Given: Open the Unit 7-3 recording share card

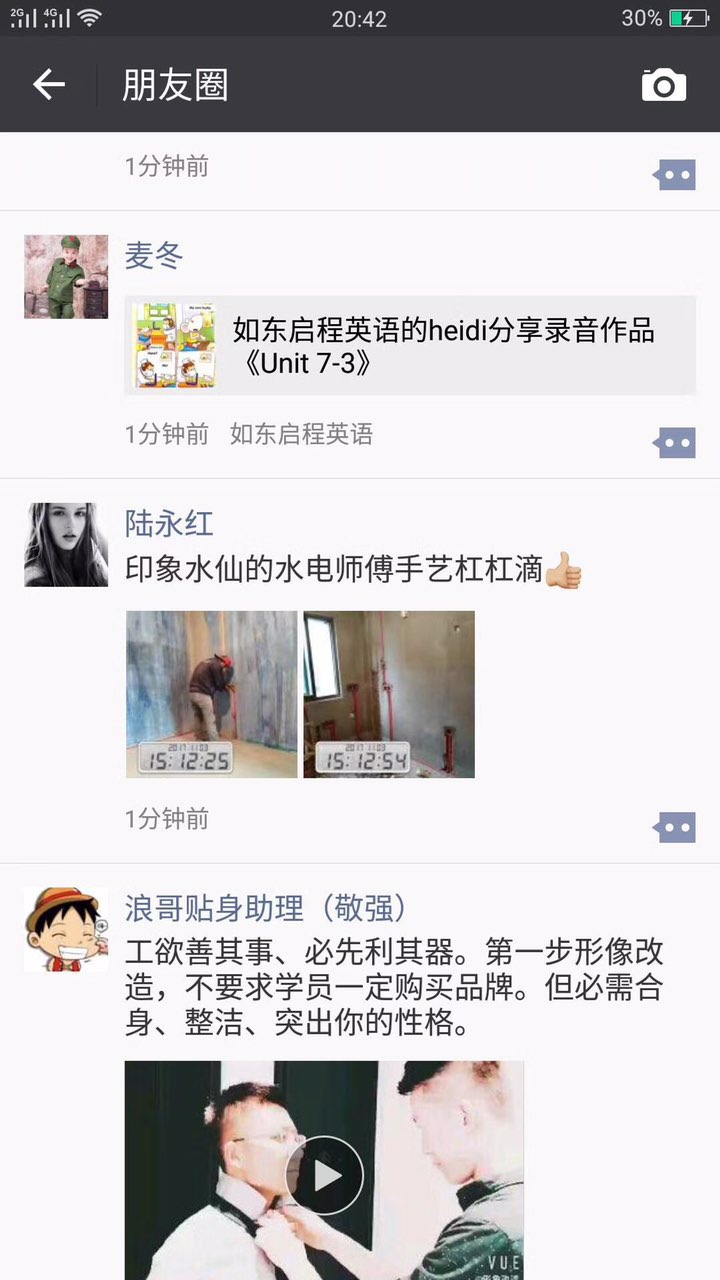Looking at the screenshot, I should [x=410, y=345].
